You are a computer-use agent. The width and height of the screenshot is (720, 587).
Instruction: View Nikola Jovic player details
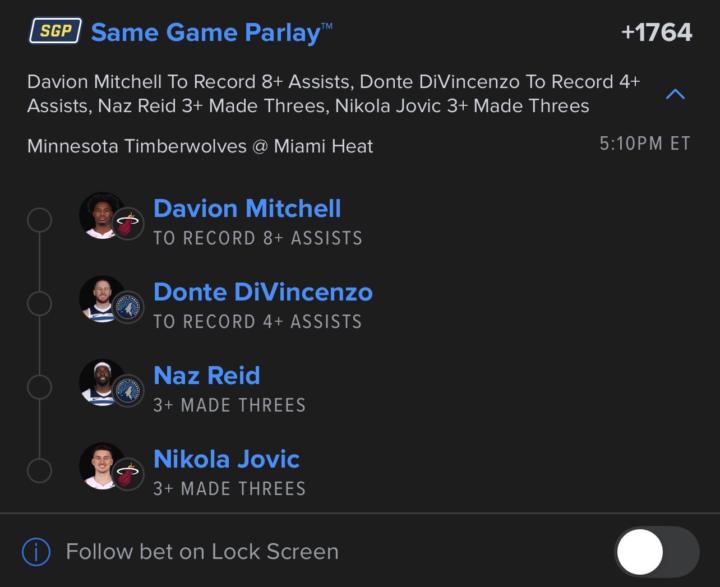pyautogui.click(x=226, y=460)
